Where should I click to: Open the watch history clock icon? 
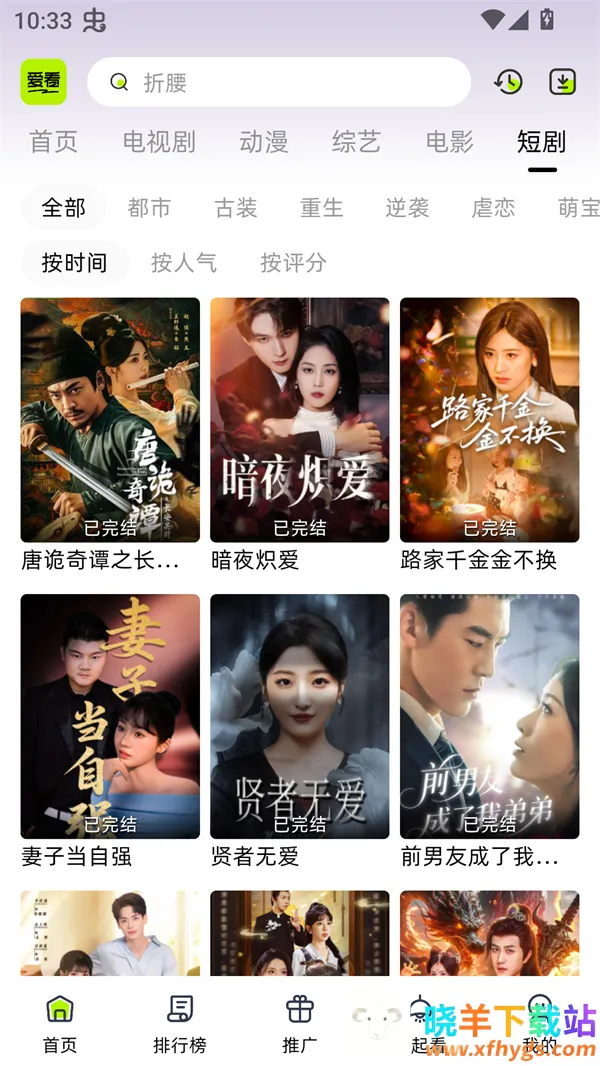click(508, 82)
